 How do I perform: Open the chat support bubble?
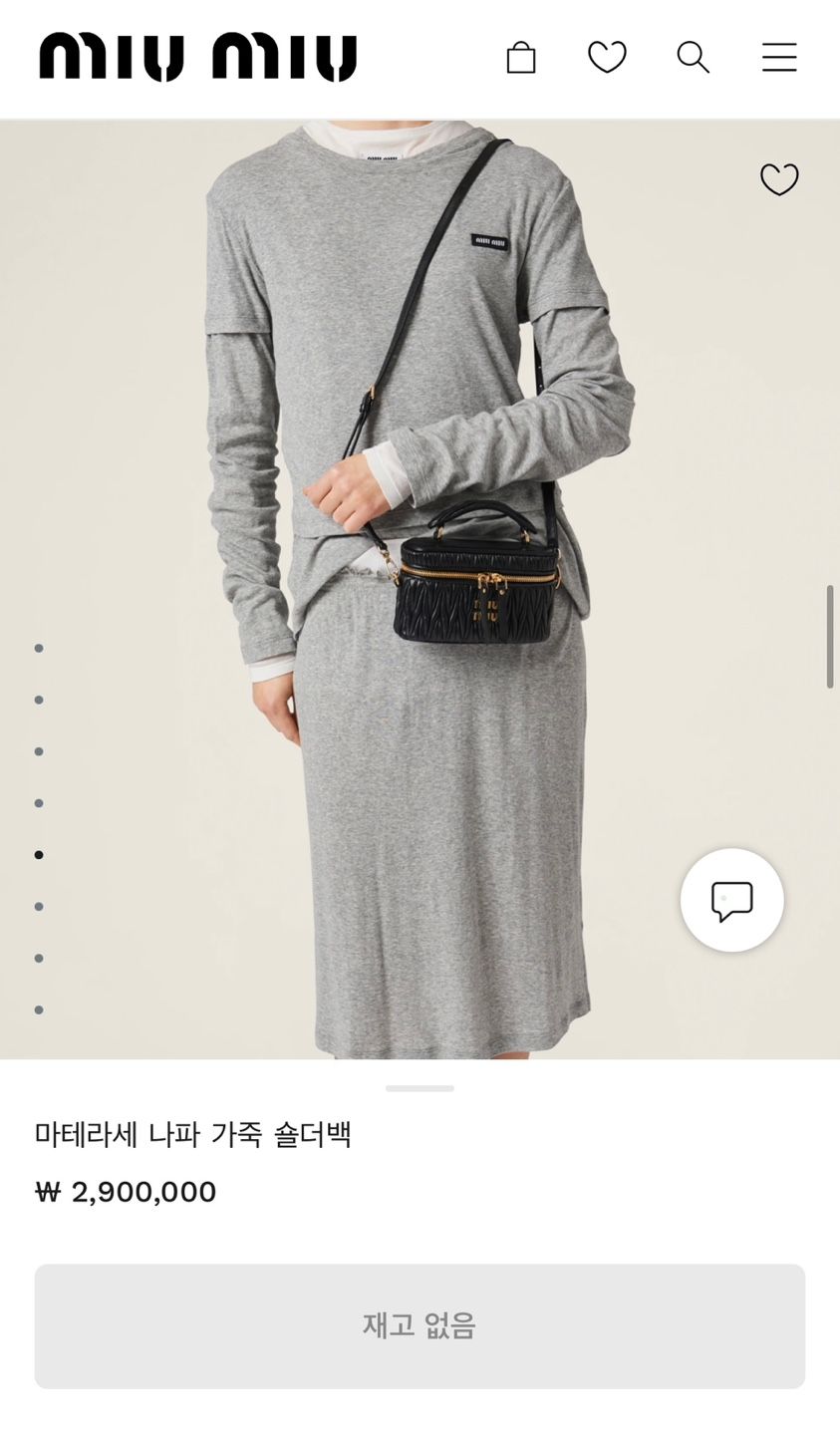coord(732,900)
